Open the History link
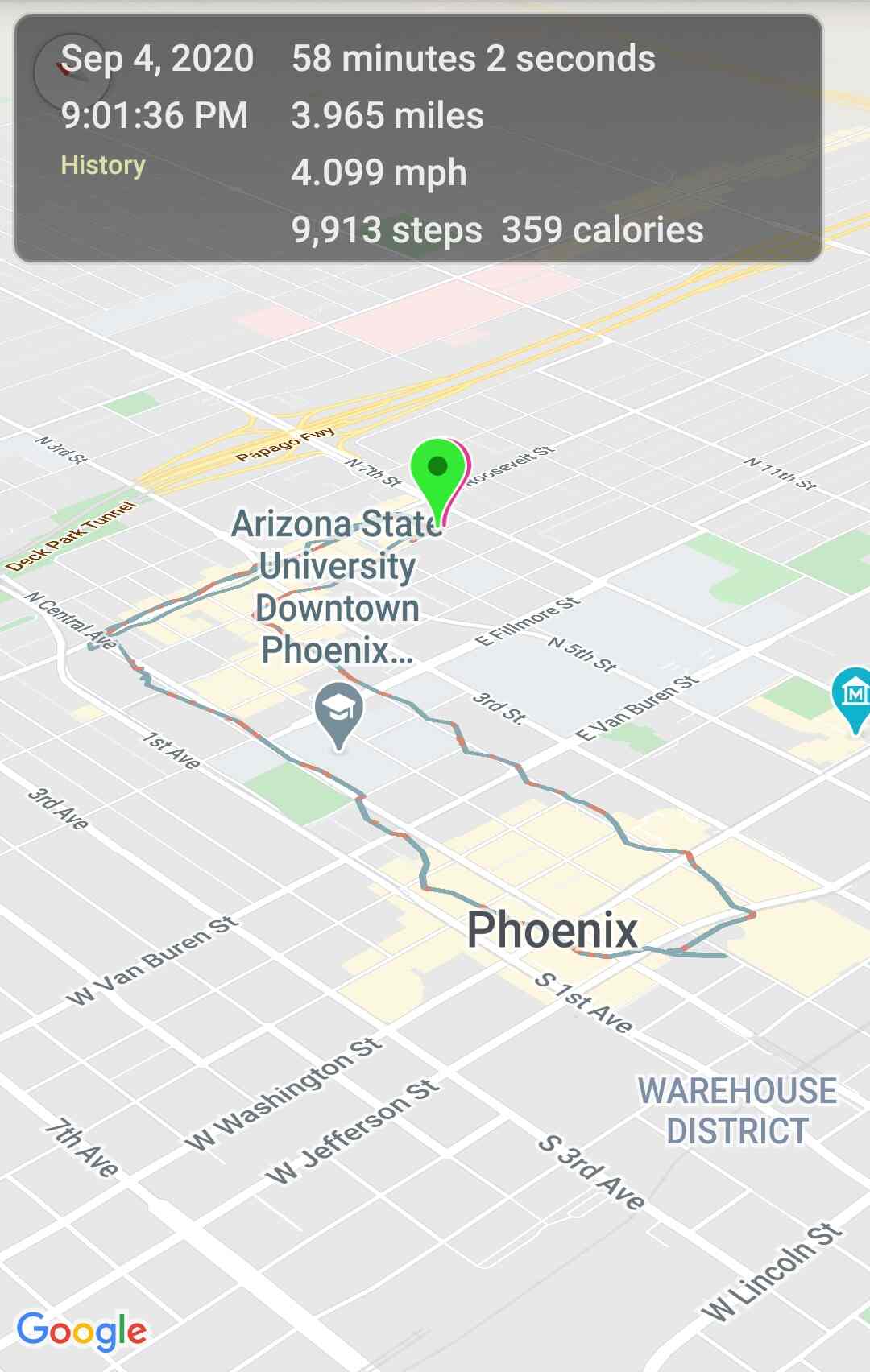 tap(103, 165)
